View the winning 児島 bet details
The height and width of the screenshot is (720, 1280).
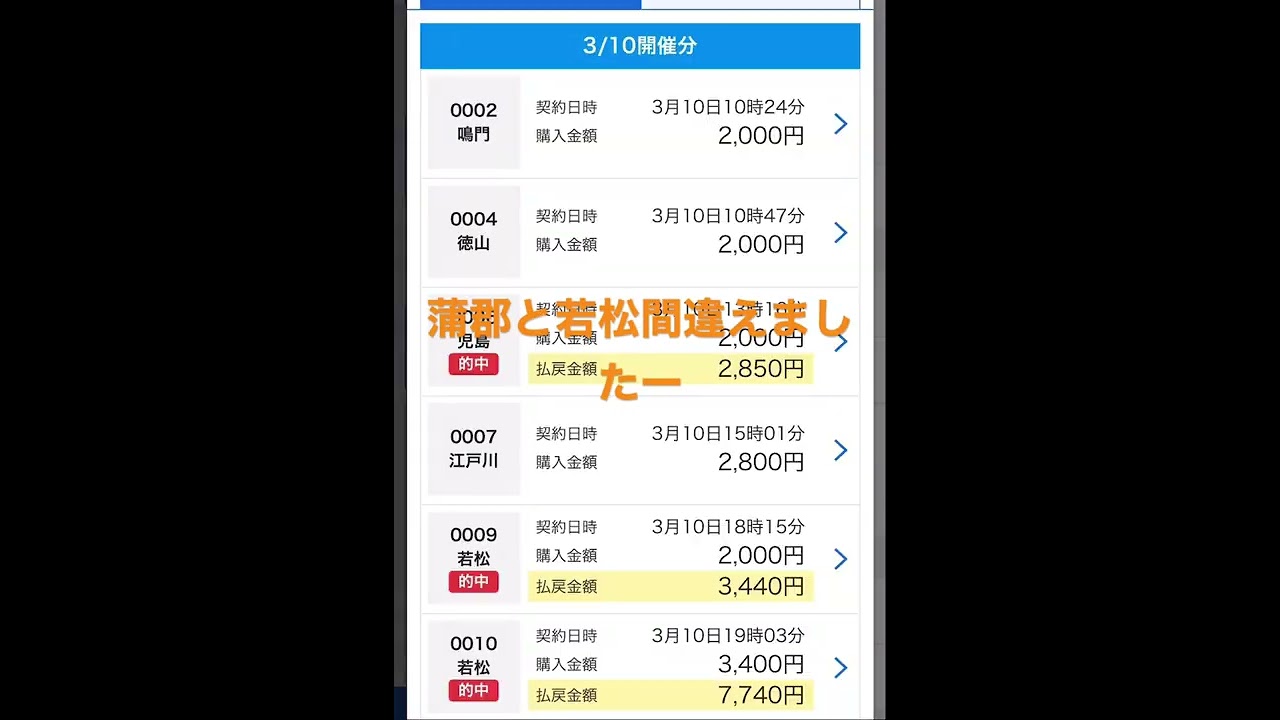[x=640, y=342]
